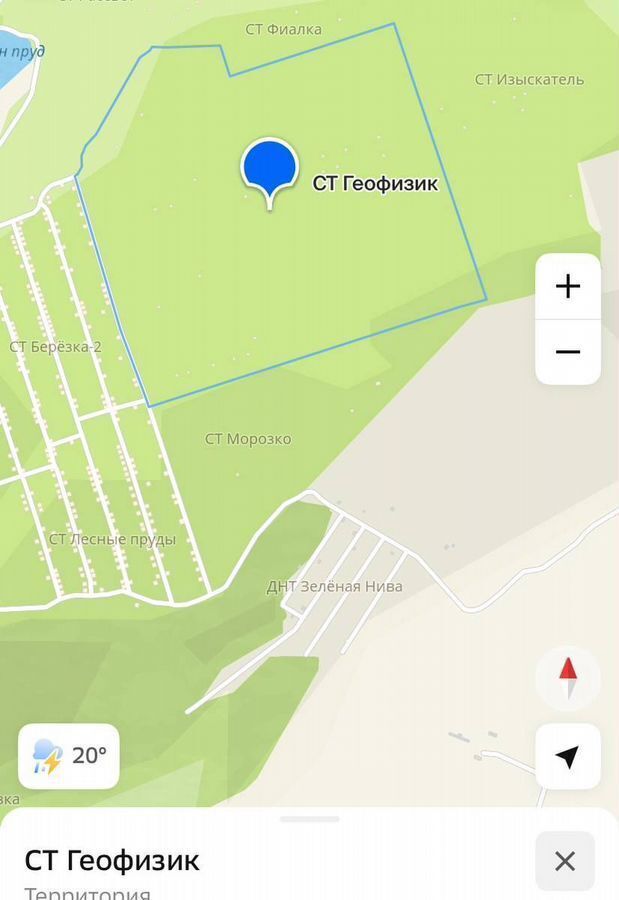Select СТ Морозко label on map

(x=248, y=439)
